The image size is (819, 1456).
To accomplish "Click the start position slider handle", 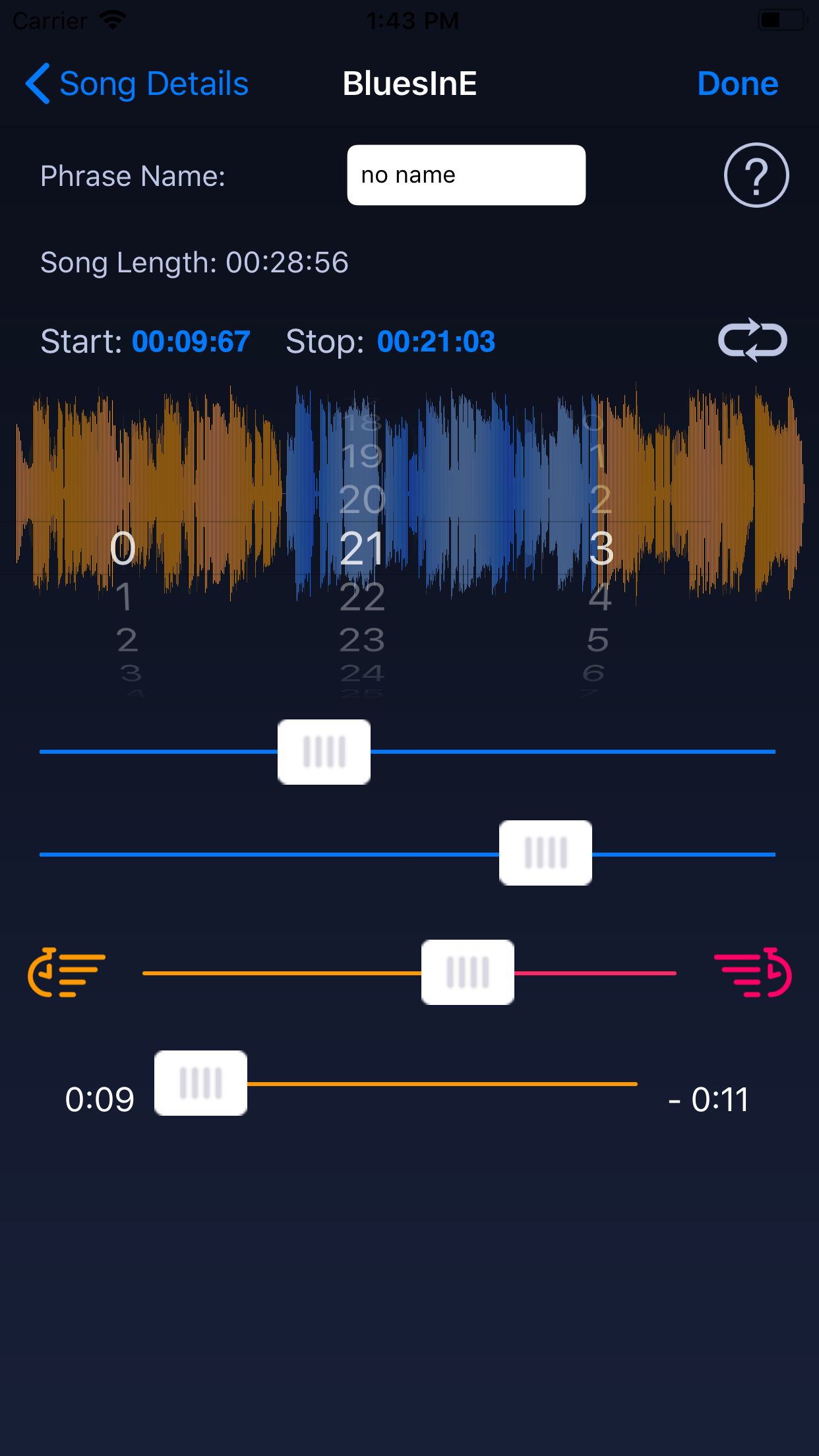I will [324, 751].
